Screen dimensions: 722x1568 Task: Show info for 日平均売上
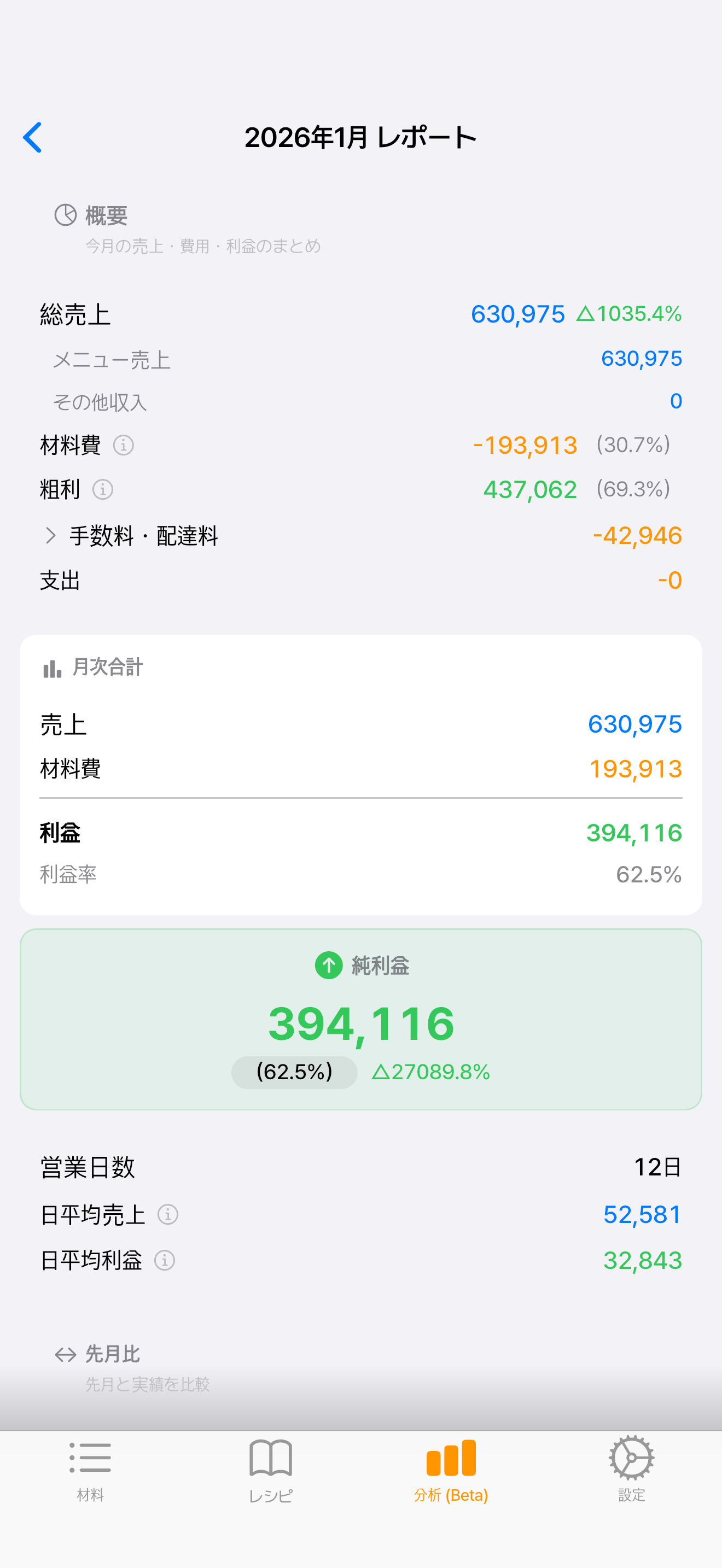point(168,1214)
